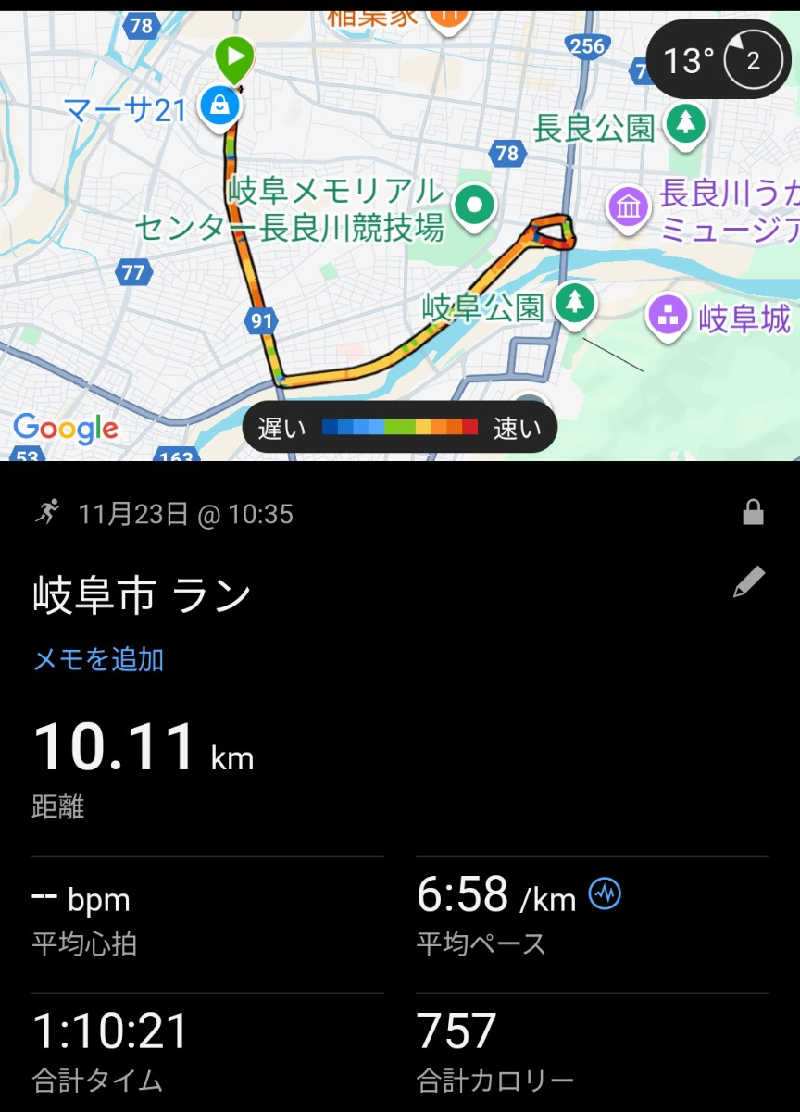The height and width of the screenshot is (1112, 800).
Task: Open privacy lock settings
Action: 753,514
